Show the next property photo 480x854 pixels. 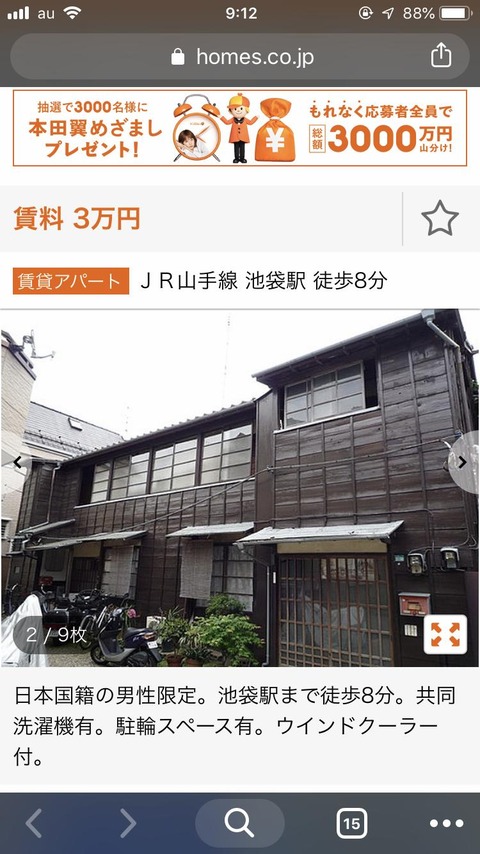463,462
